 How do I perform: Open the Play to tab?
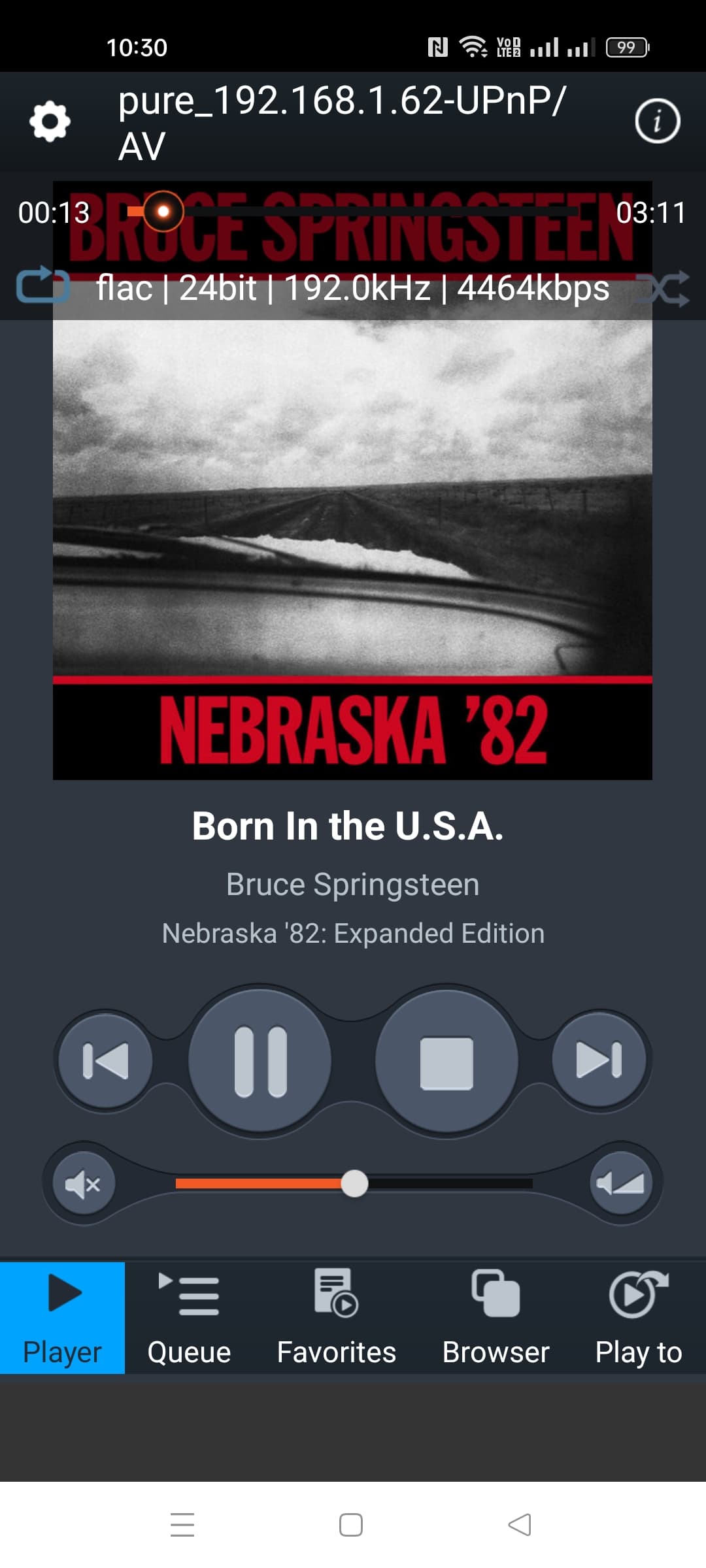(x=638, y=1318)
